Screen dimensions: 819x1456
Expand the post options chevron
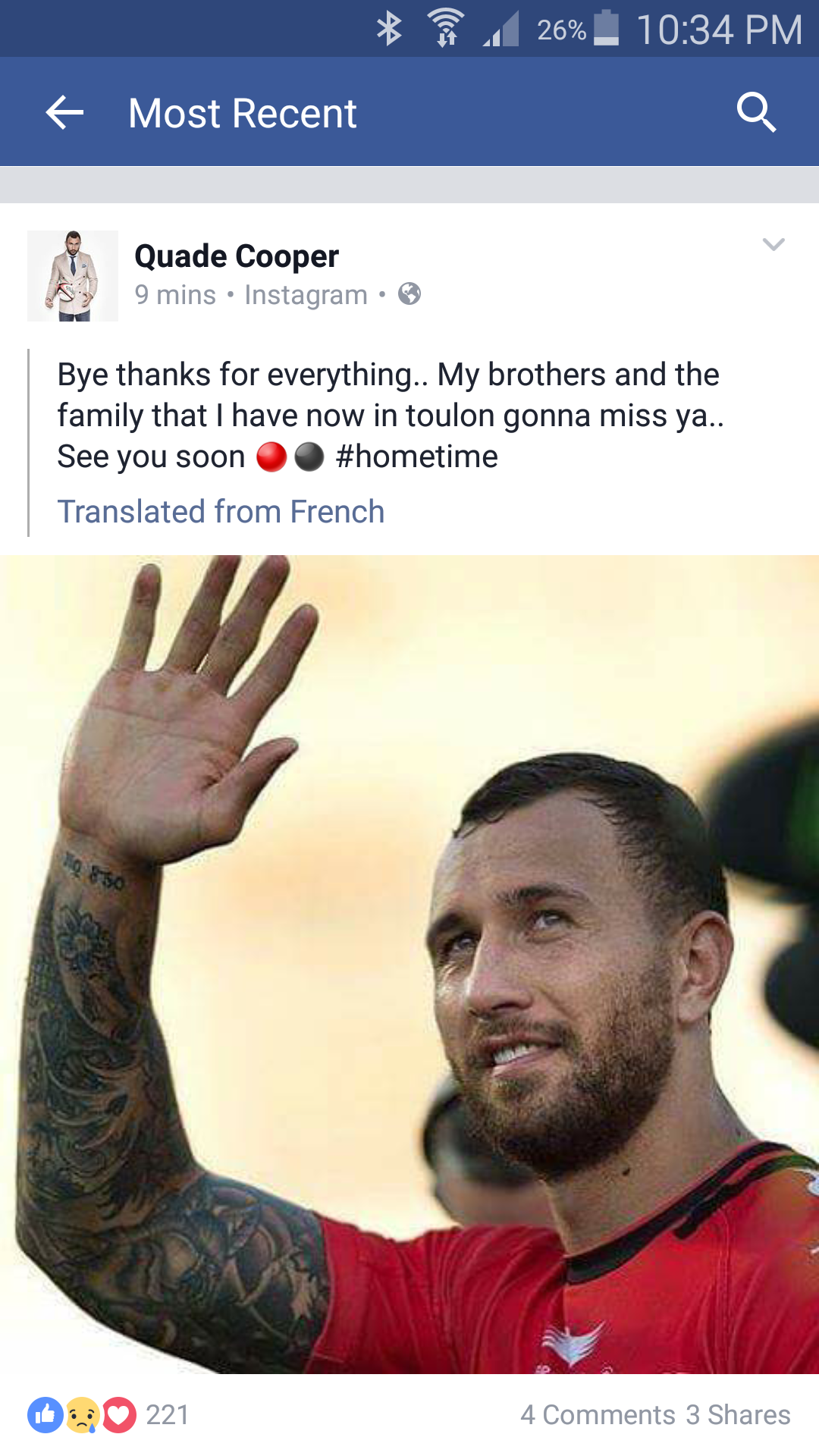(x=773, y=244)
